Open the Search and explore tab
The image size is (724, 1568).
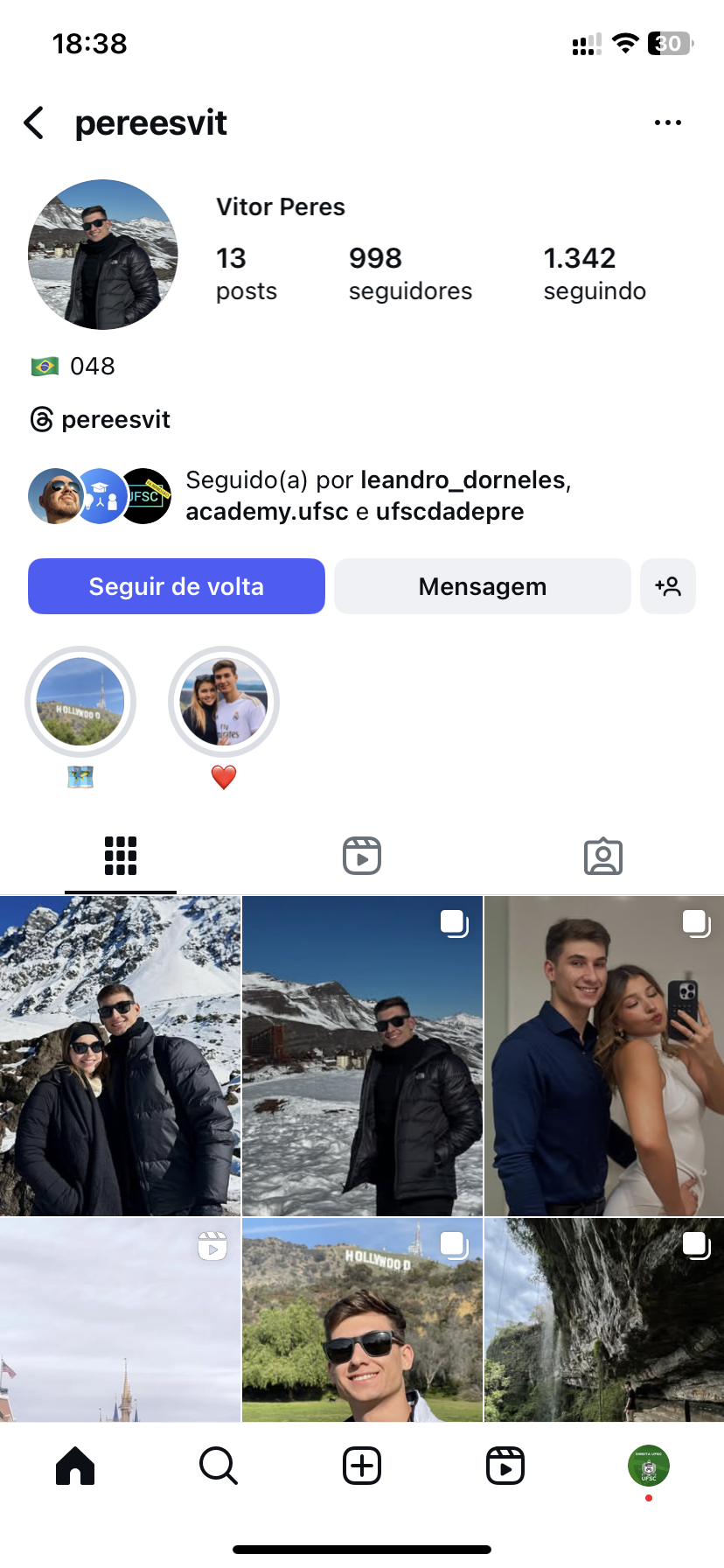point(219,1466)
